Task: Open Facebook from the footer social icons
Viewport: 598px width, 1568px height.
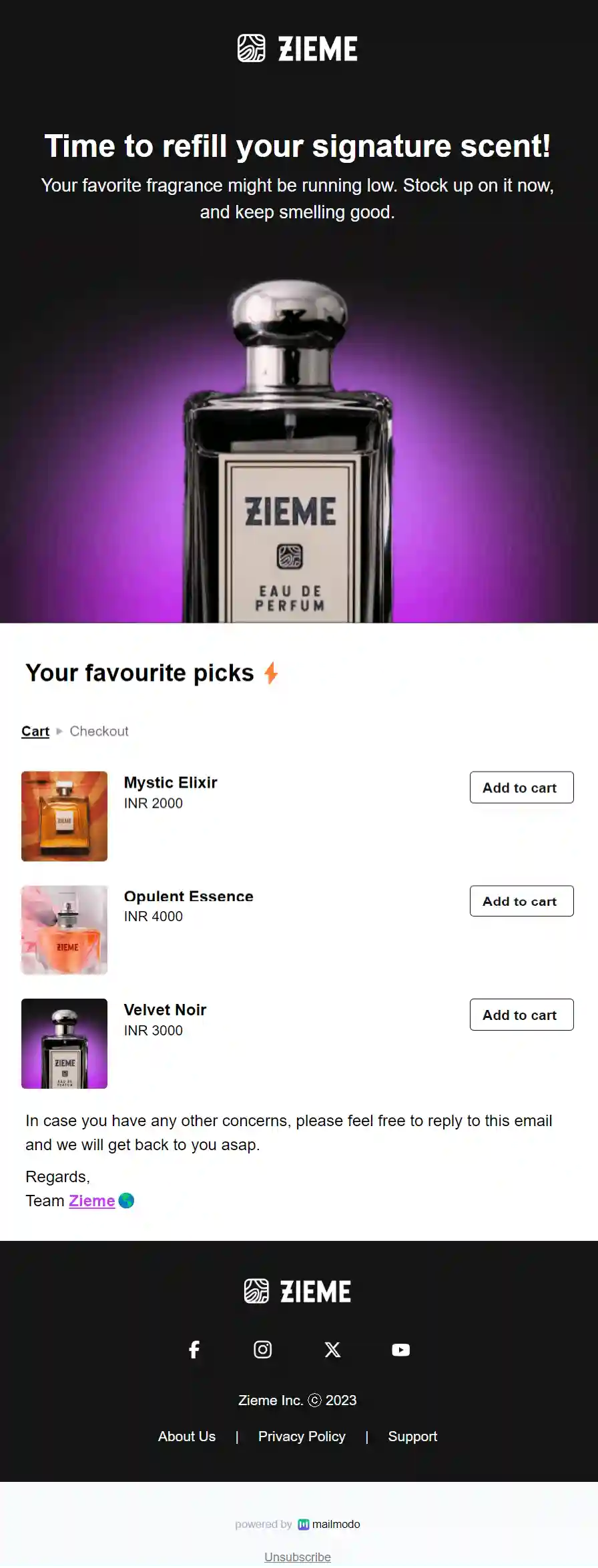Action: (x=194, y=1350)
